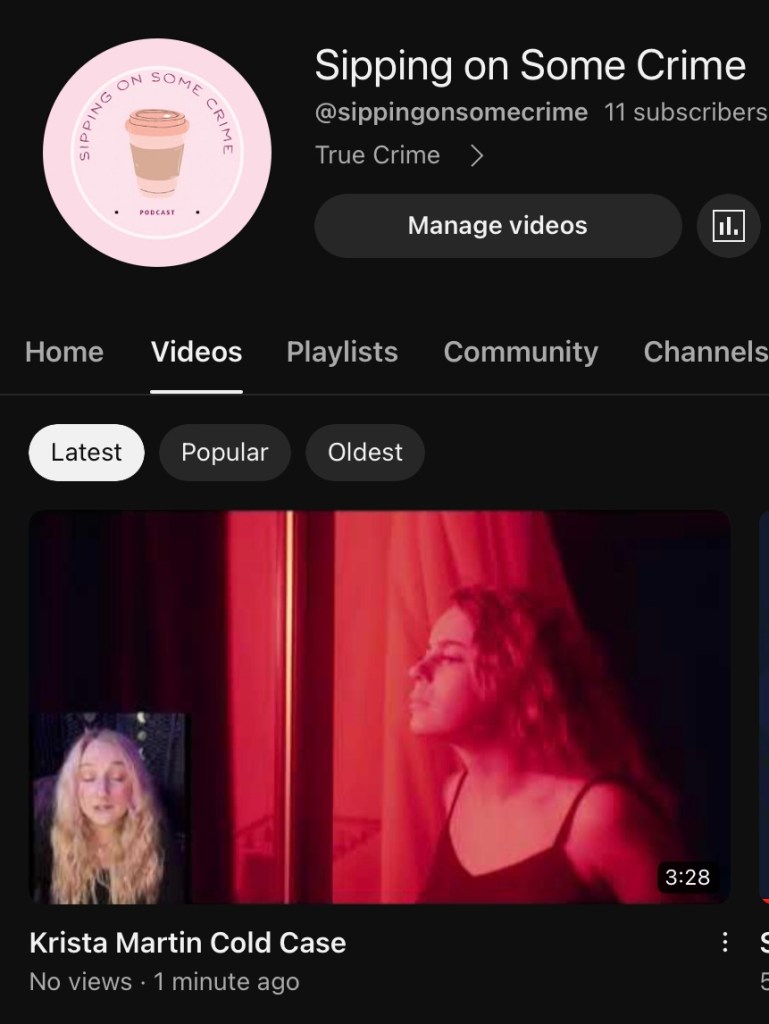Screen dimensions: 769x1024
Task: Switch to the Home tab
Action: point(64,352)
